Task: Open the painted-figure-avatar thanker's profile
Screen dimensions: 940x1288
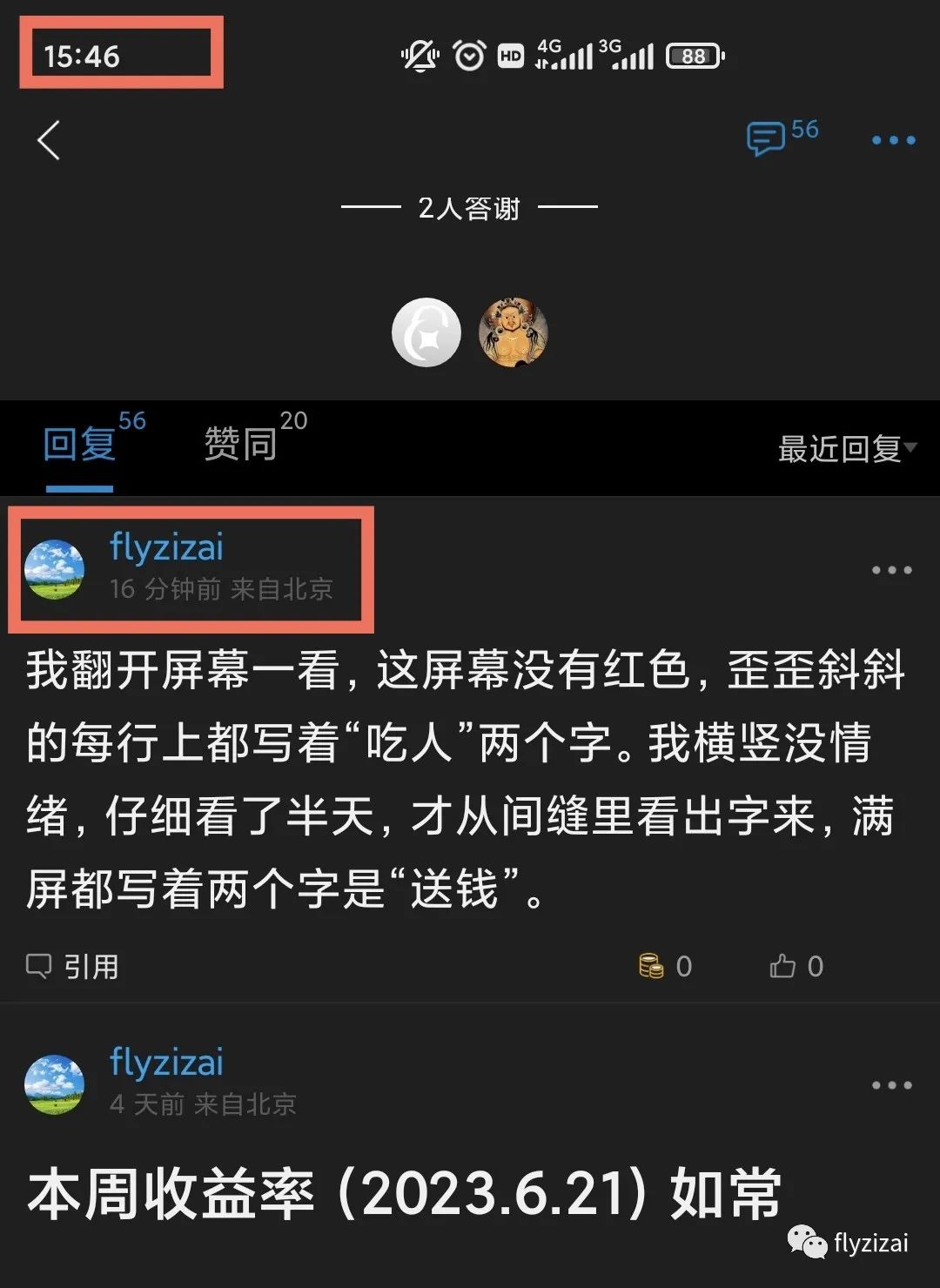Action: 514,332
